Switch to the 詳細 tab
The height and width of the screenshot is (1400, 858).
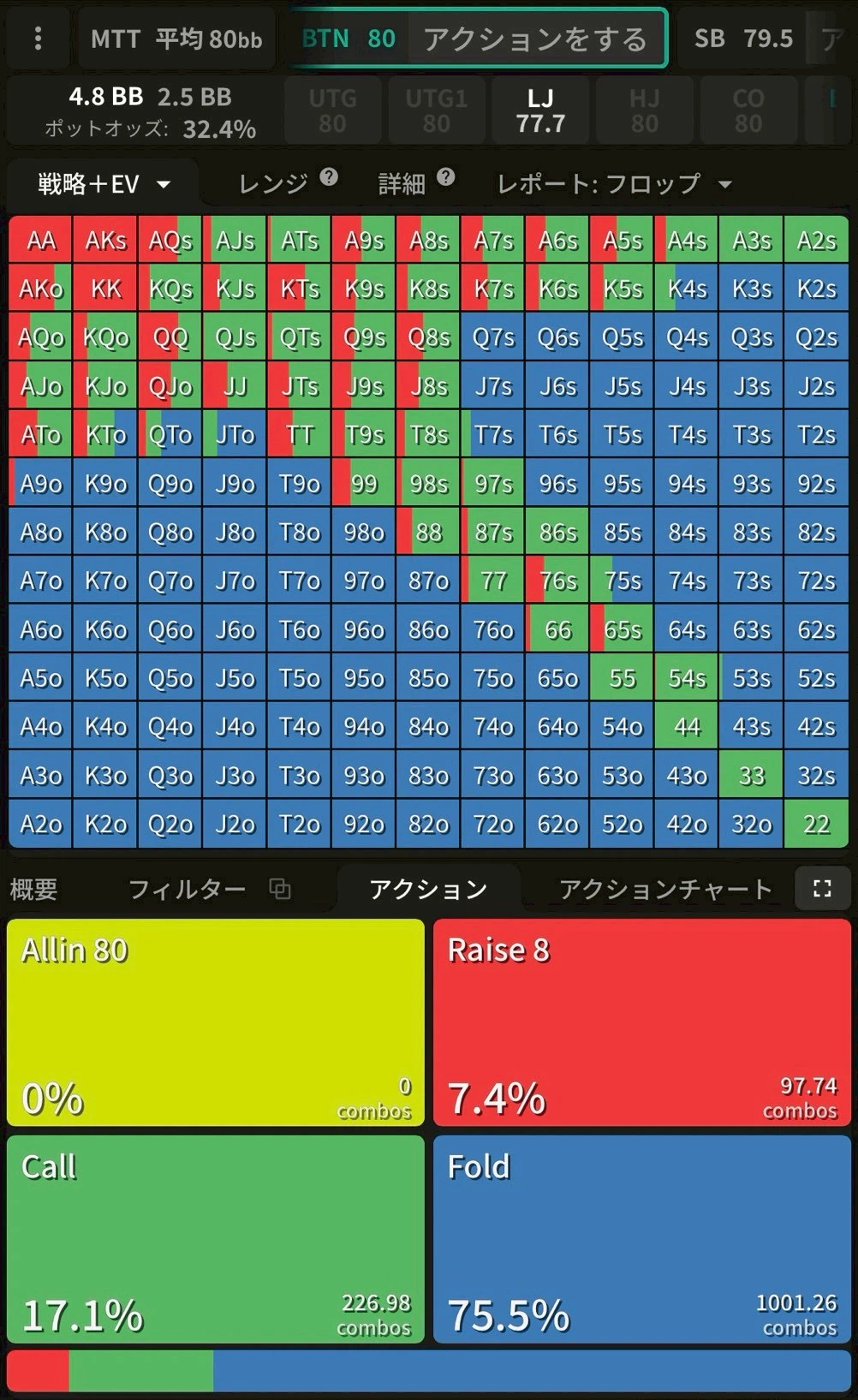pyautogui.click(x=402, y=183)
